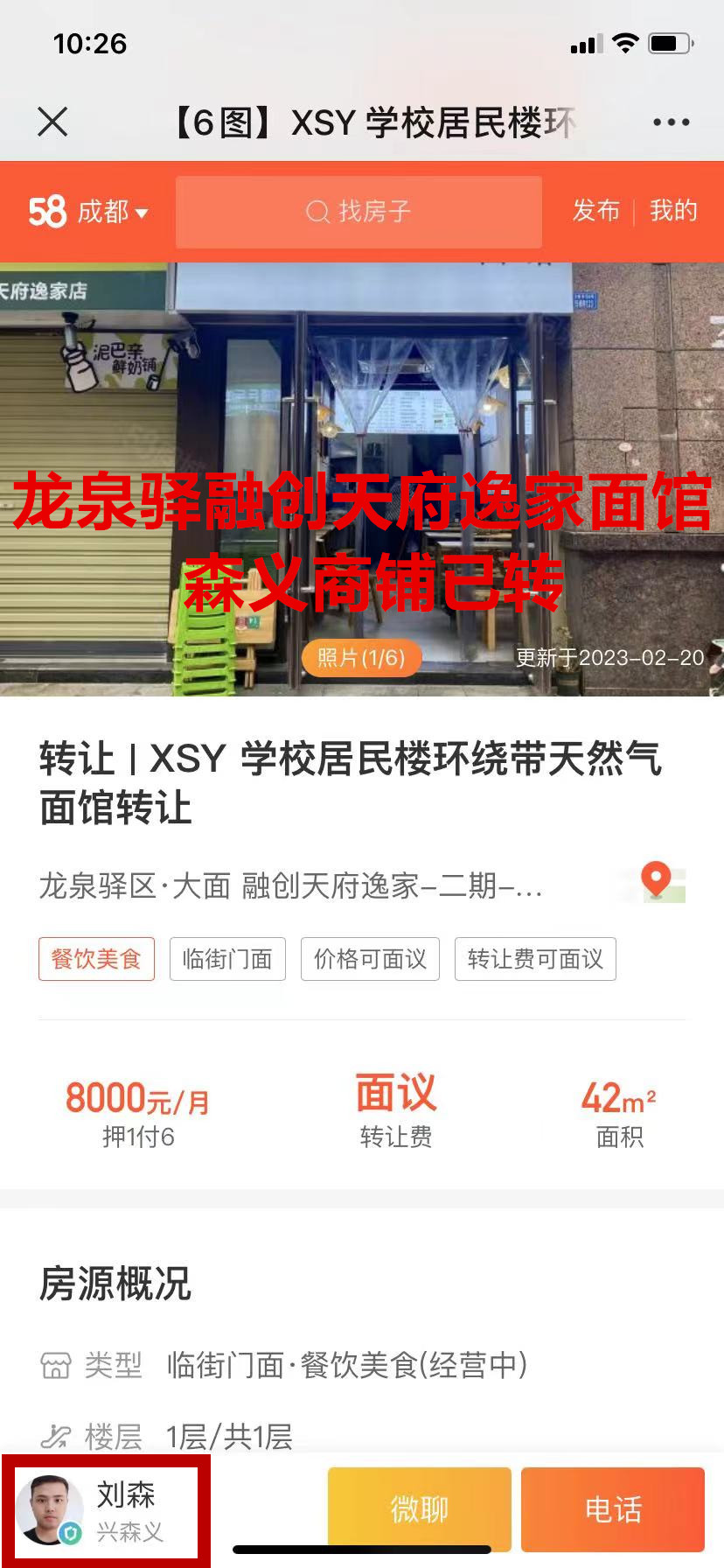Start a 微聊 chat with the agent
724x1568 pixels.
tap(419, 1508)
